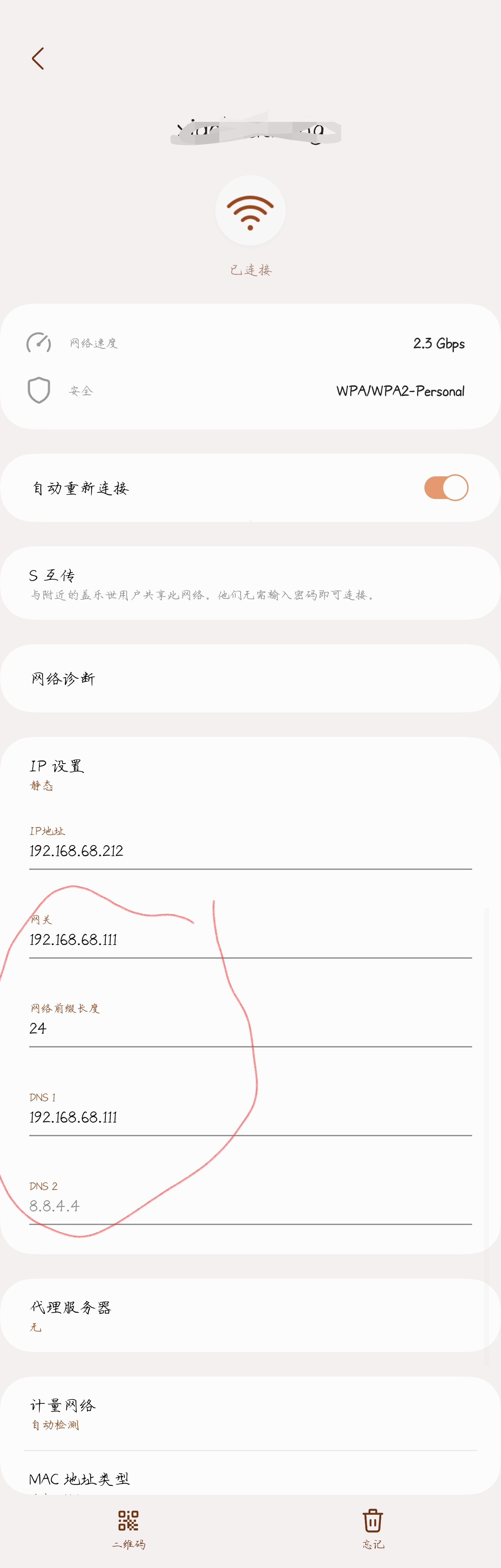
Task: Tap 忘记 to forget this network
Action: tap(373, 1528)
